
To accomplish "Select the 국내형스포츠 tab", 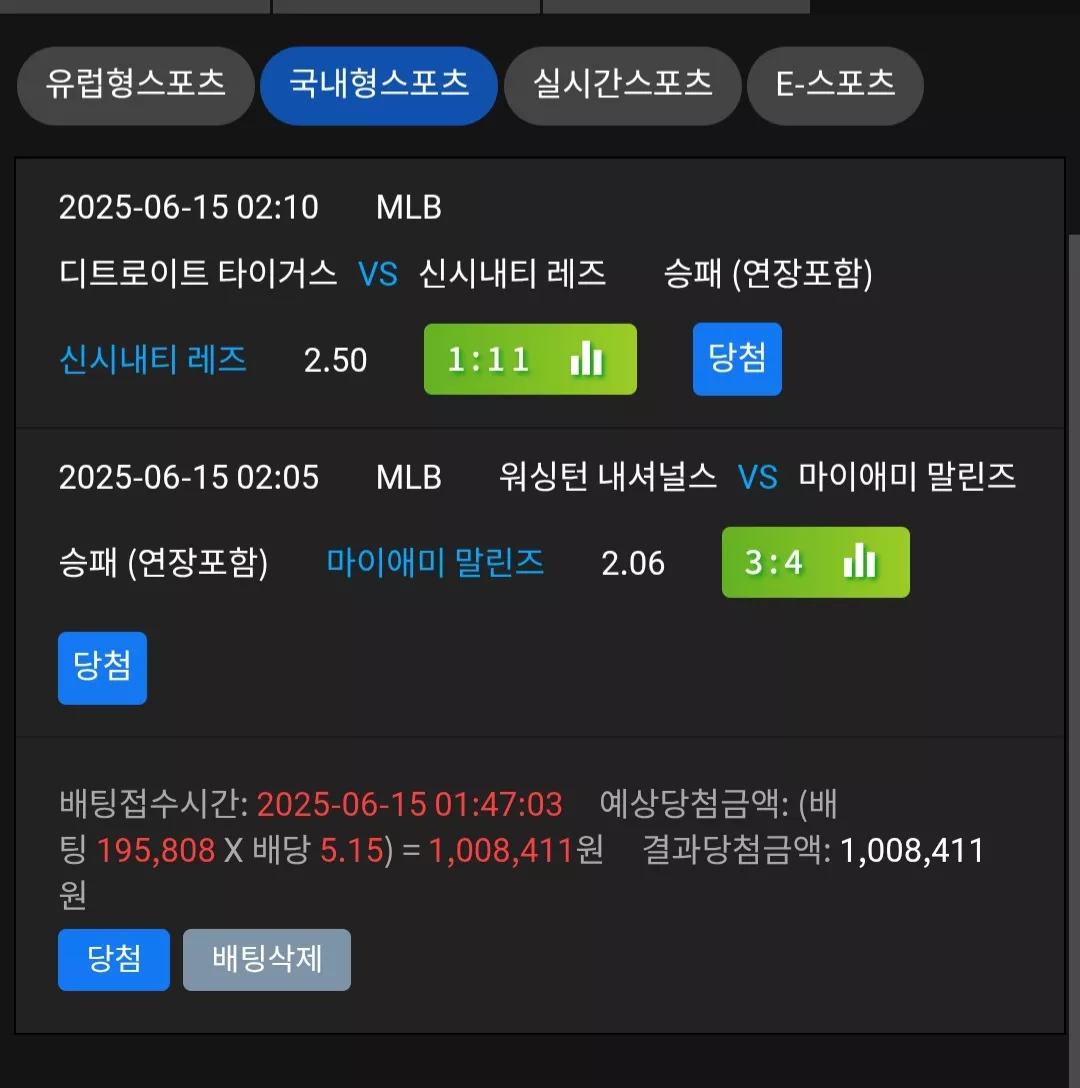I will [379, 85].
